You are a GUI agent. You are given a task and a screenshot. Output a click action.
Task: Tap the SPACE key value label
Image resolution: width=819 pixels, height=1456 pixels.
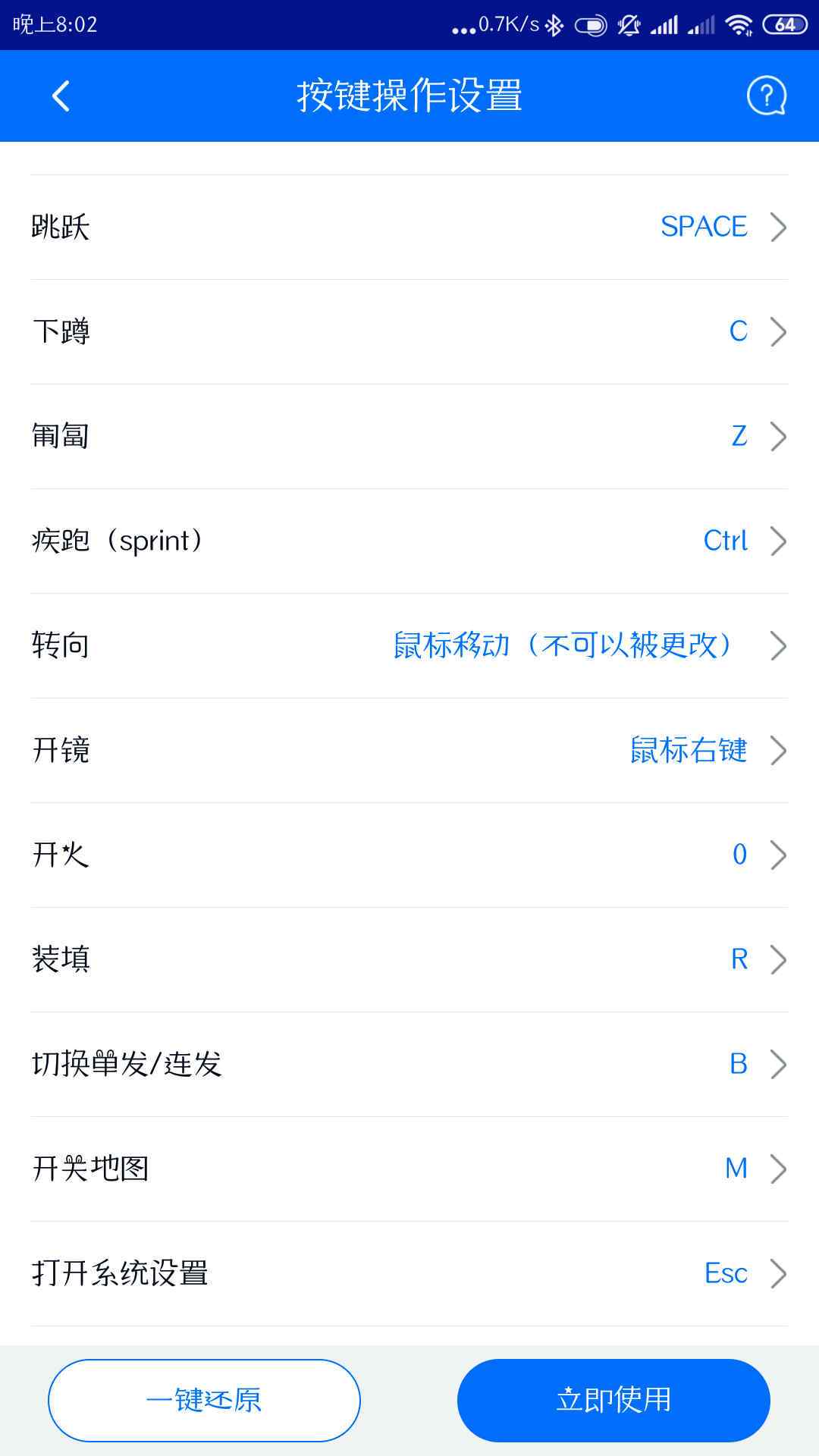704,225
